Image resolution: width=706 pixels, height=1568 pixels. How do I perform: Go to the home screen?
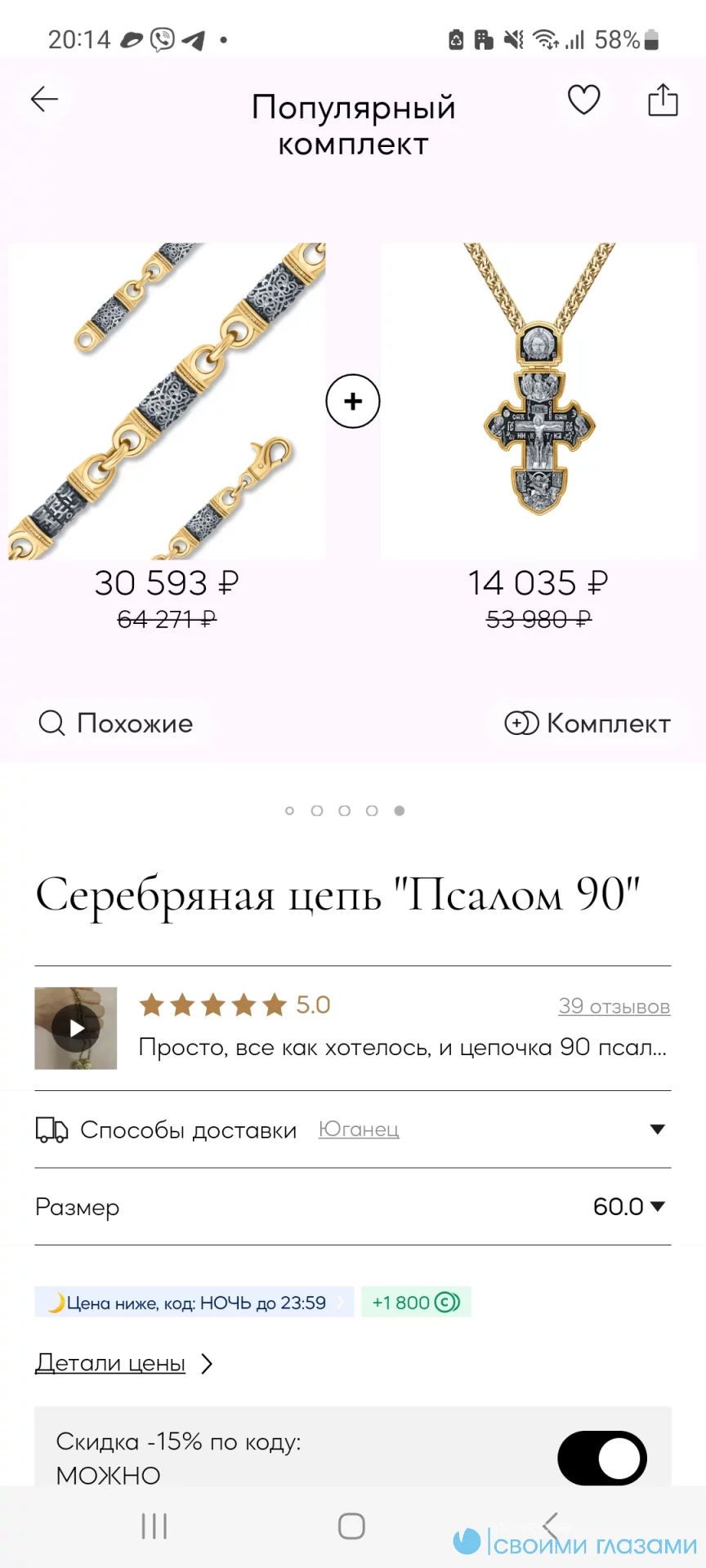tap(351, 1526)
